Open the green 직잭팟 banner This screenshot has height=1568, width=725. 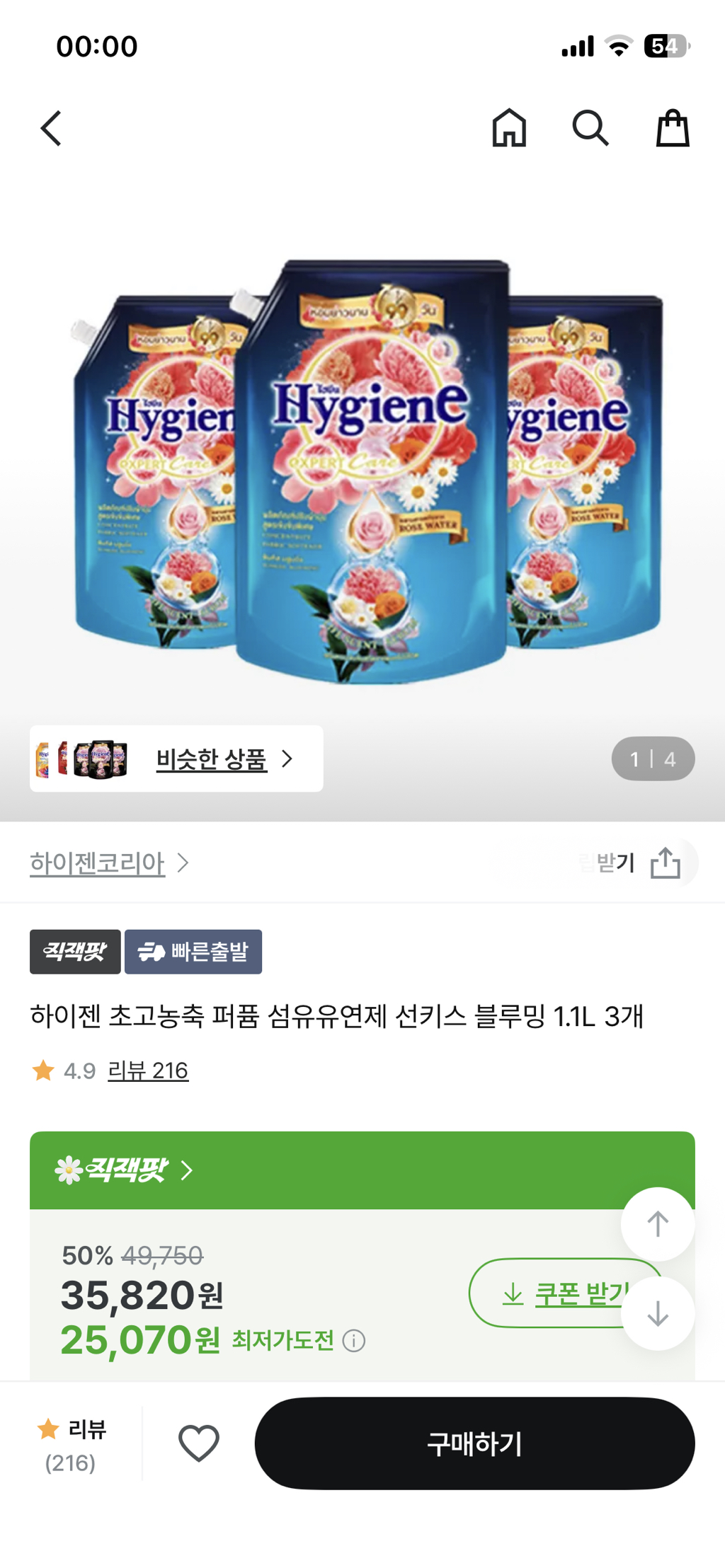pos(362,1170)
